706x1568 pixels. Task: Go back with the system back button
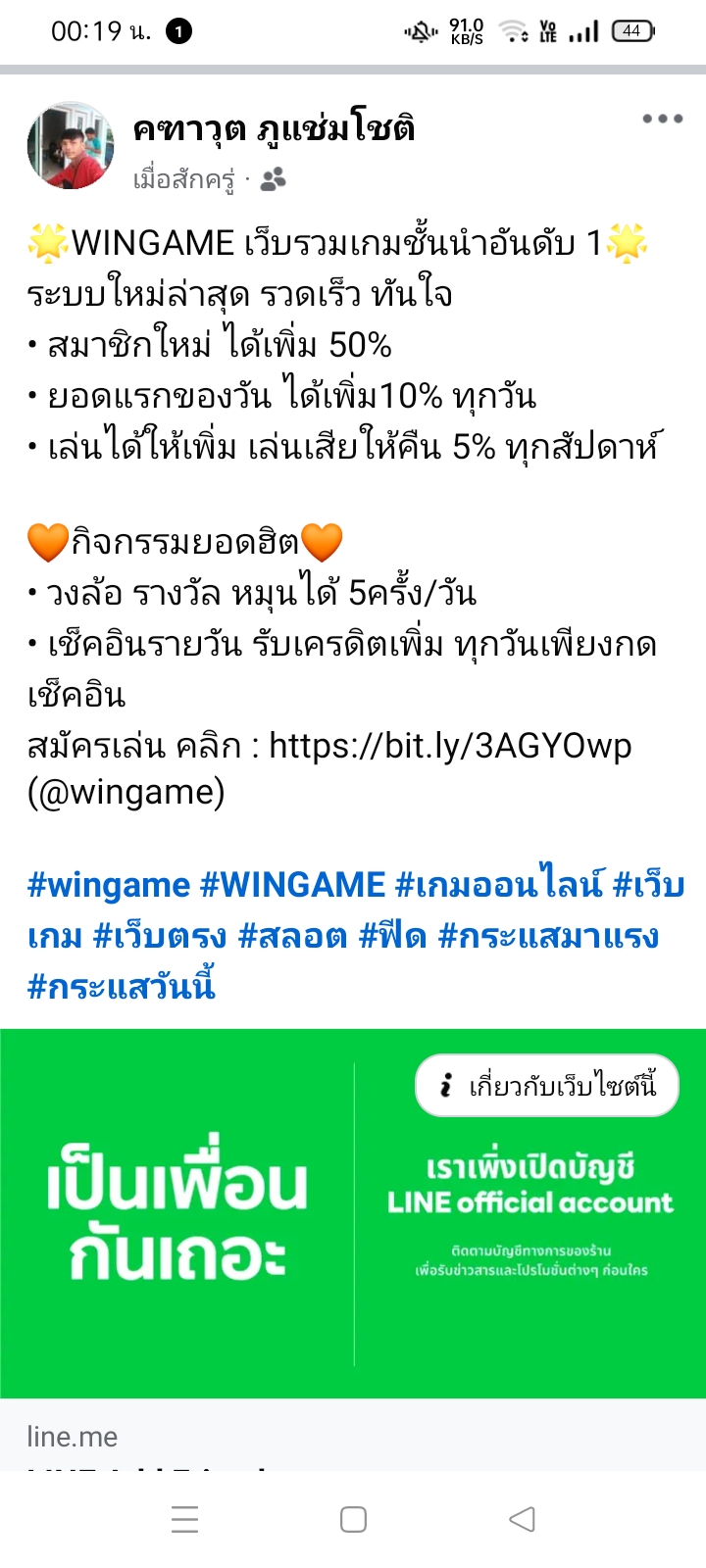[x=522, y=1519]
